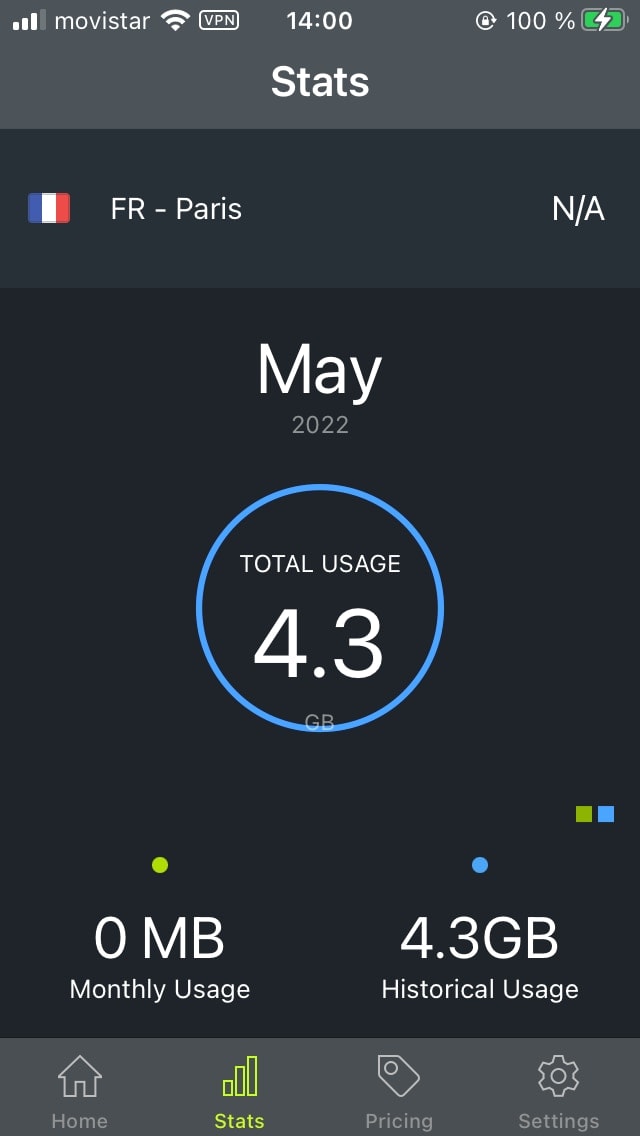Switch to the Pricing tab
This screenshot has width=640, height=1136.
pyautogui.click(x=399, y=1090)
